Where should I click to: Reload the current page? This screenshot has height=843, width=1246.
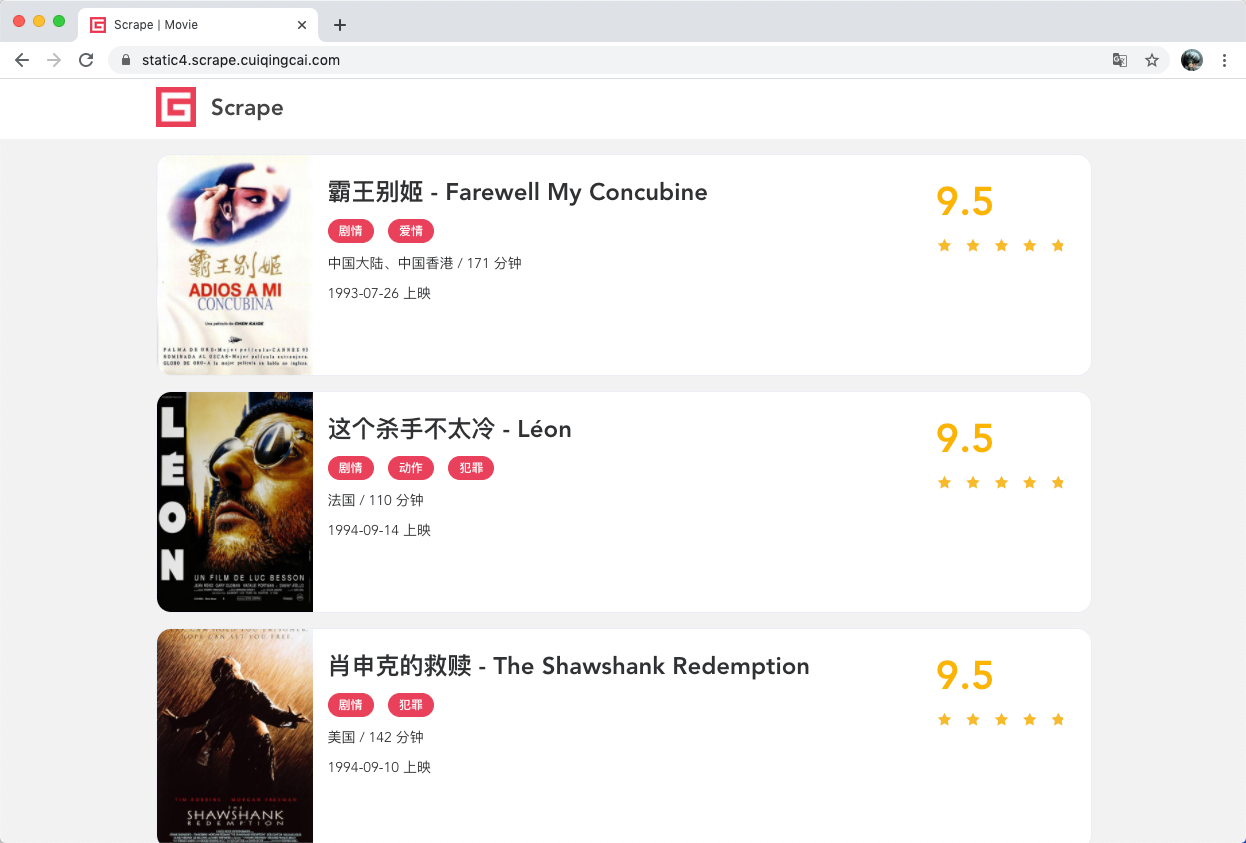pyautogui.click(x=86, y=60)
